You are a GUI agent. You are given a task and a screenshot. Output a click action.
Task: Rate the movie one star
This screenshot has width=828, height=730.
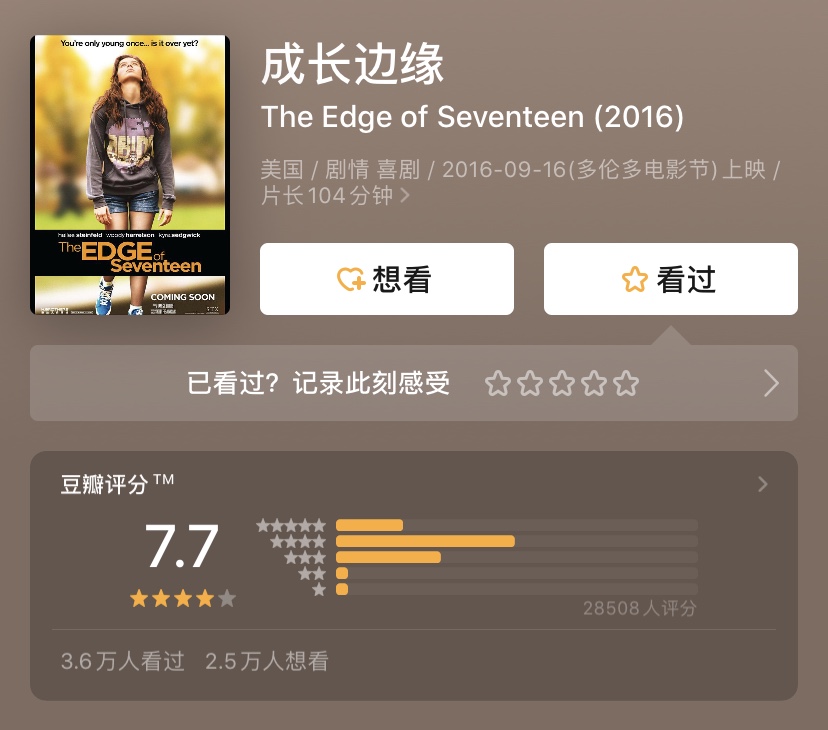497,383
